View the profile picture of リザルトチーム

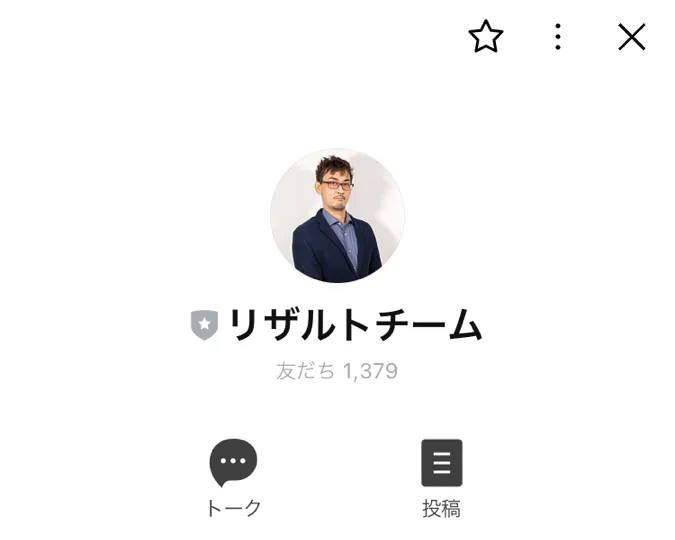click(x=337, y=216)
